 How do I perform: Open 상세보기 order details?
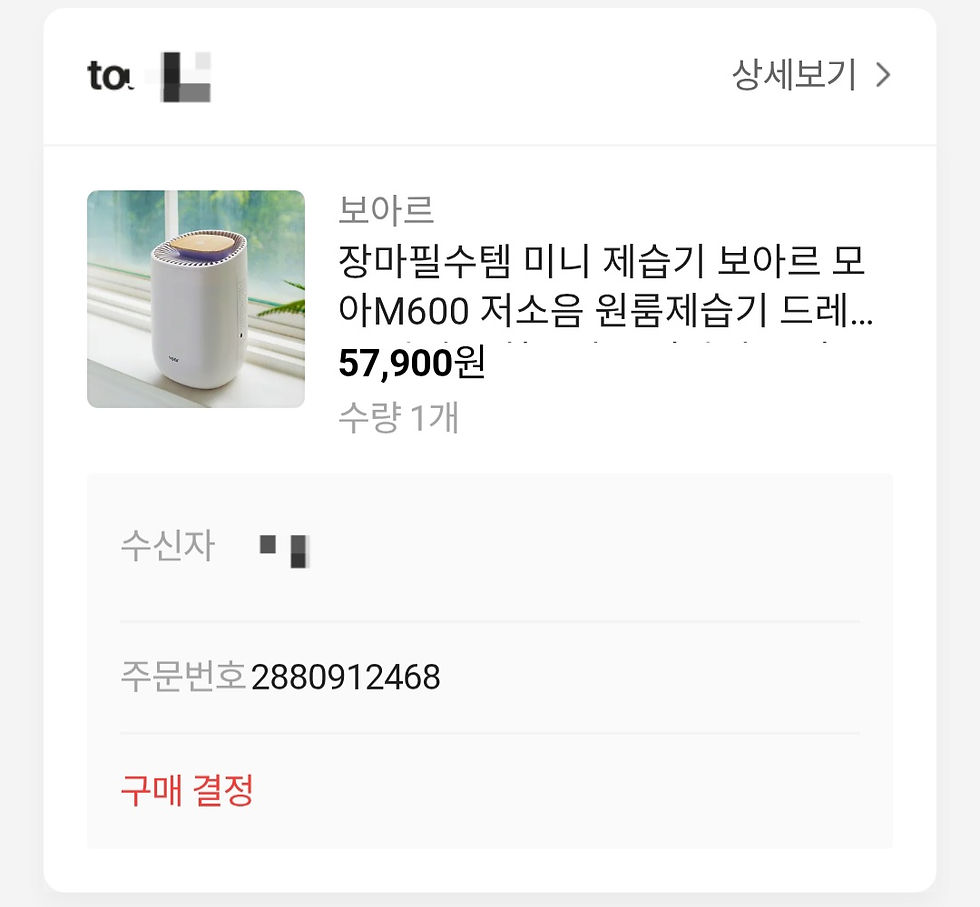(810, 75)
